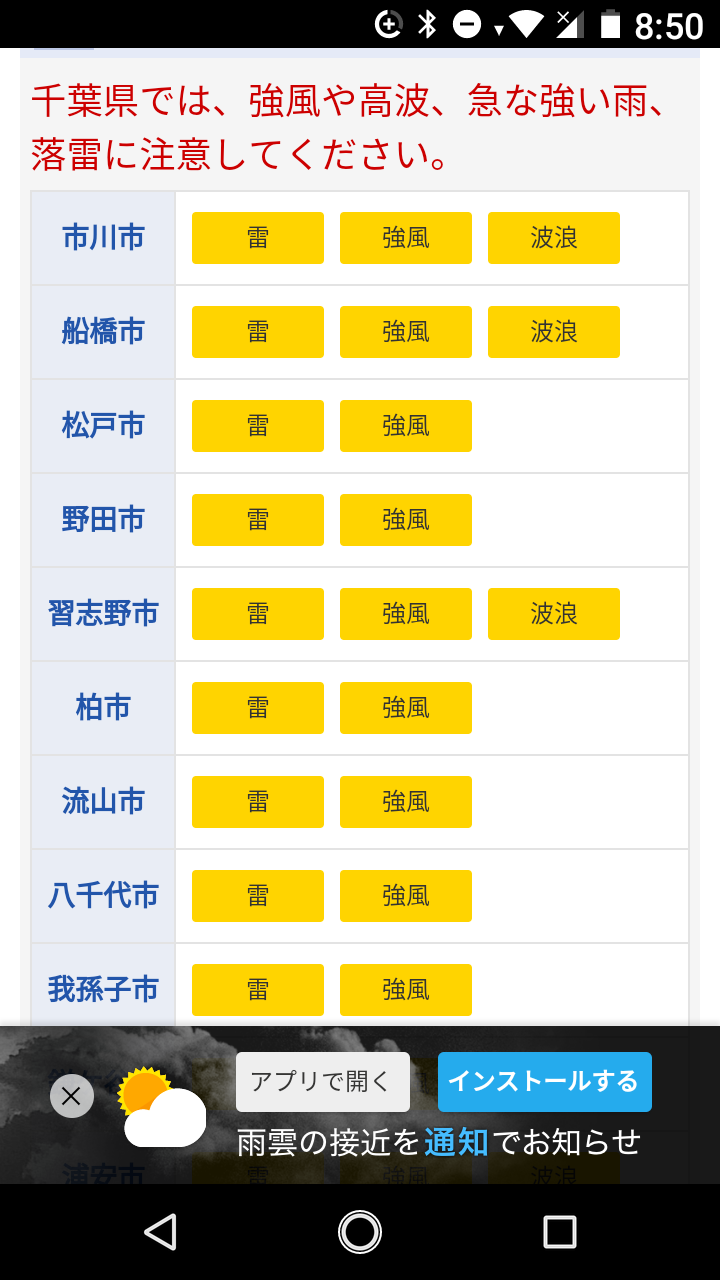The height and width of the screenshot is (1280, 720).
Task: Open the 柏市 warnings page
Action: [103, 708]
